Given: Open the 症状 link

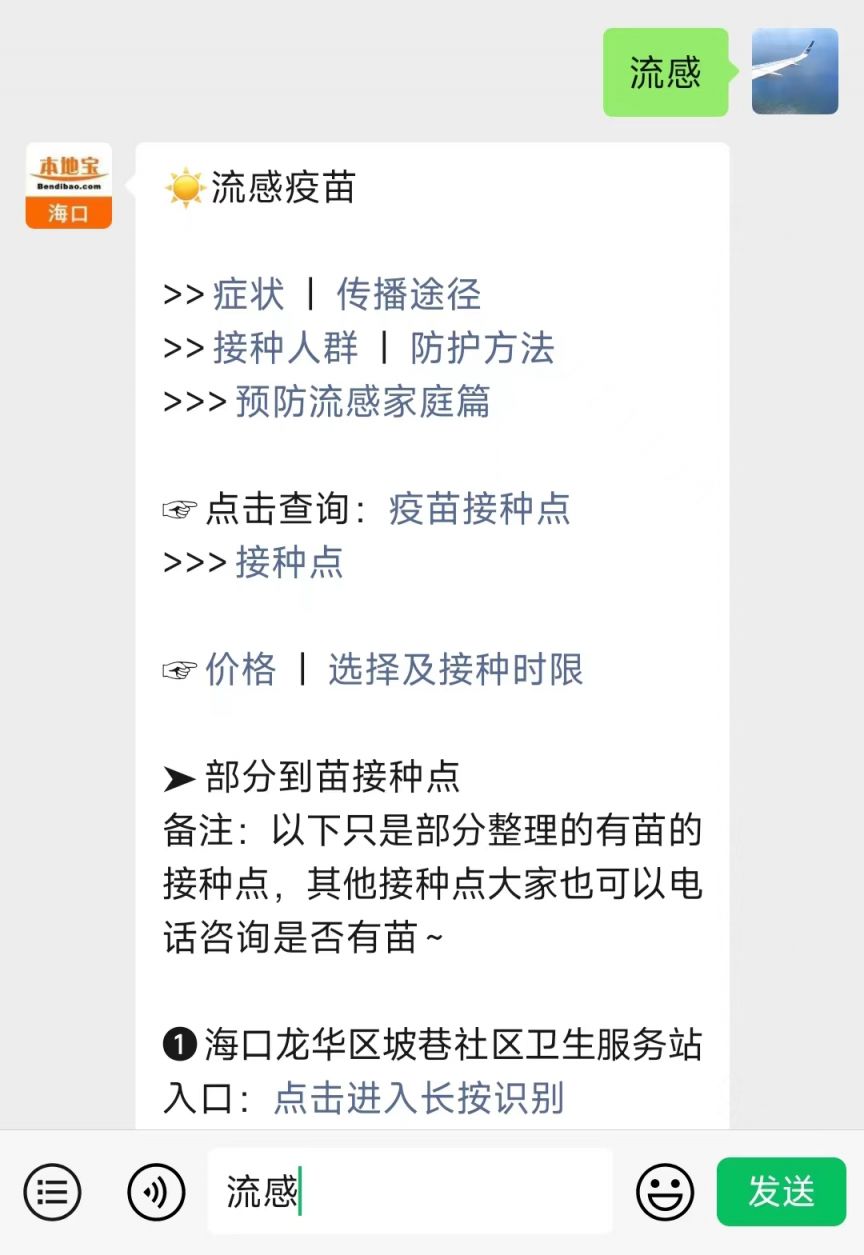Looking at the screenshot, I should click(x=248, y=295).
